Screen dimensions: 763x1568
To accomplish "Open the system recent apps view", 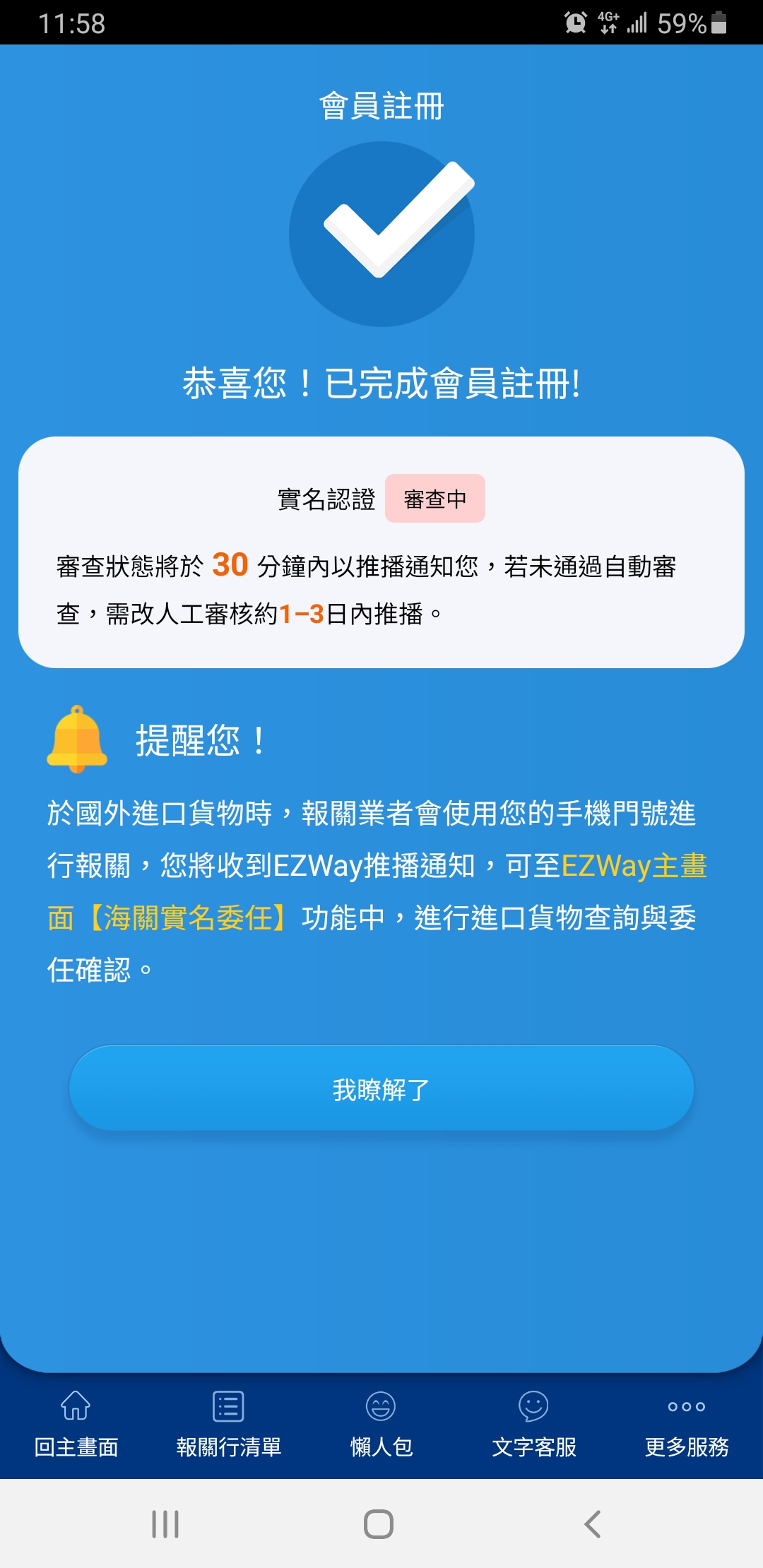I will coord(165,1524).
